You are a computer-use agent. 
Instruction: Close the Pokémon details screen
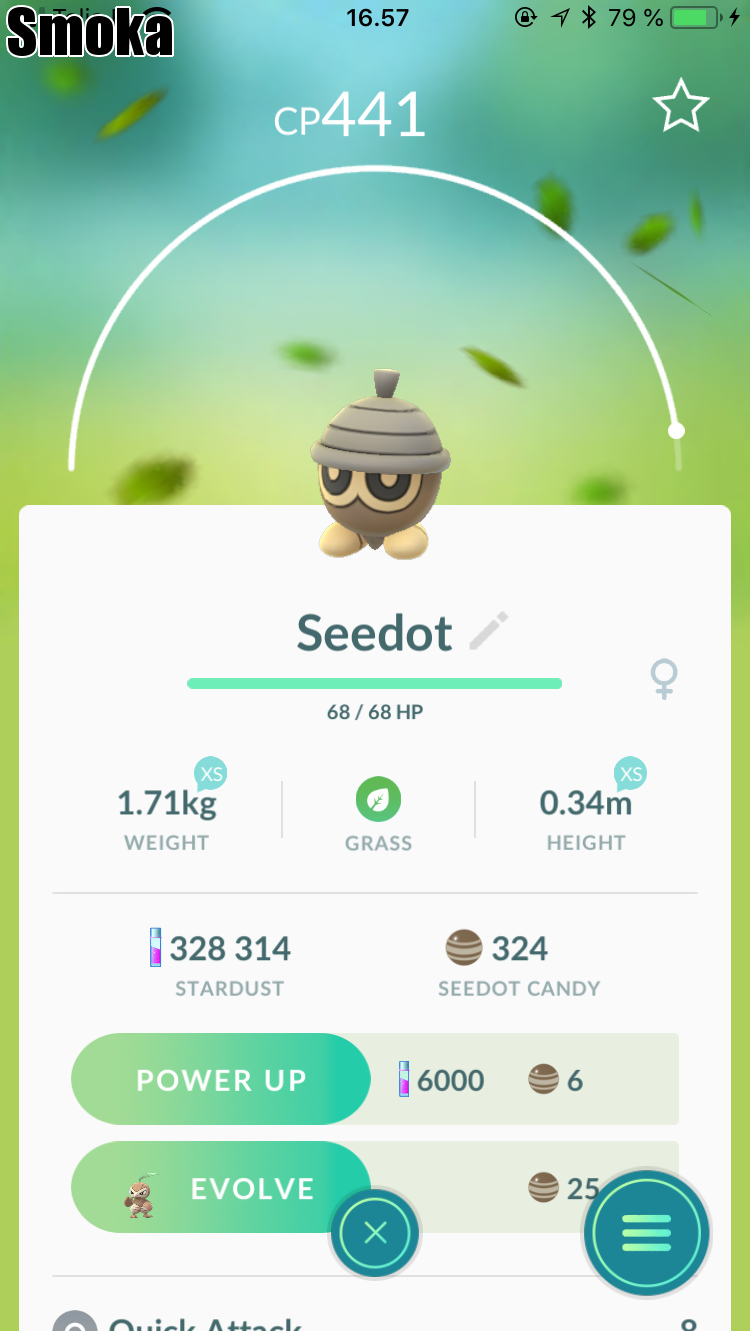tap(375, 1233)
